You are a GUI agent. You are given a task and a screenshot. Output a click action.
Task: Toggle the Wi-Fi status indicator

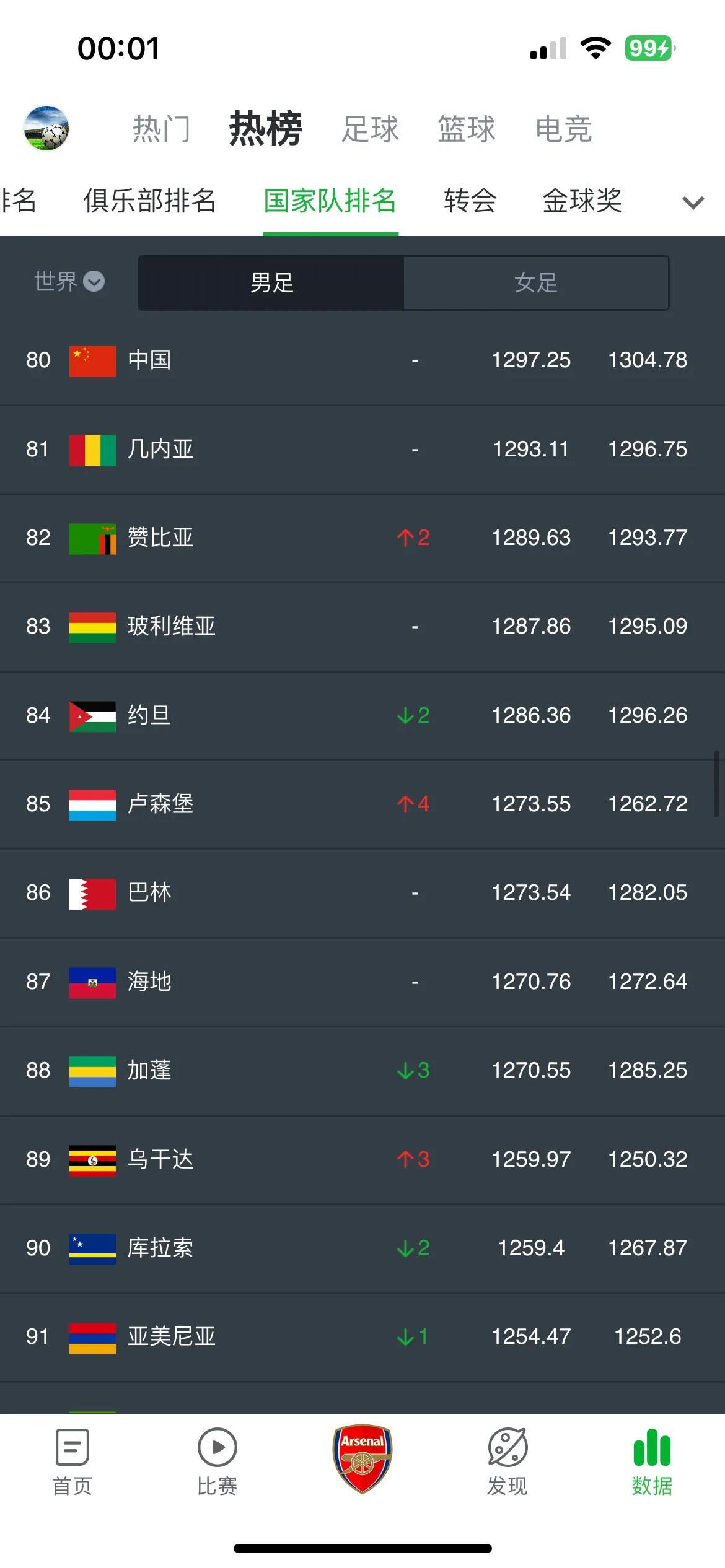click(596, 47)
